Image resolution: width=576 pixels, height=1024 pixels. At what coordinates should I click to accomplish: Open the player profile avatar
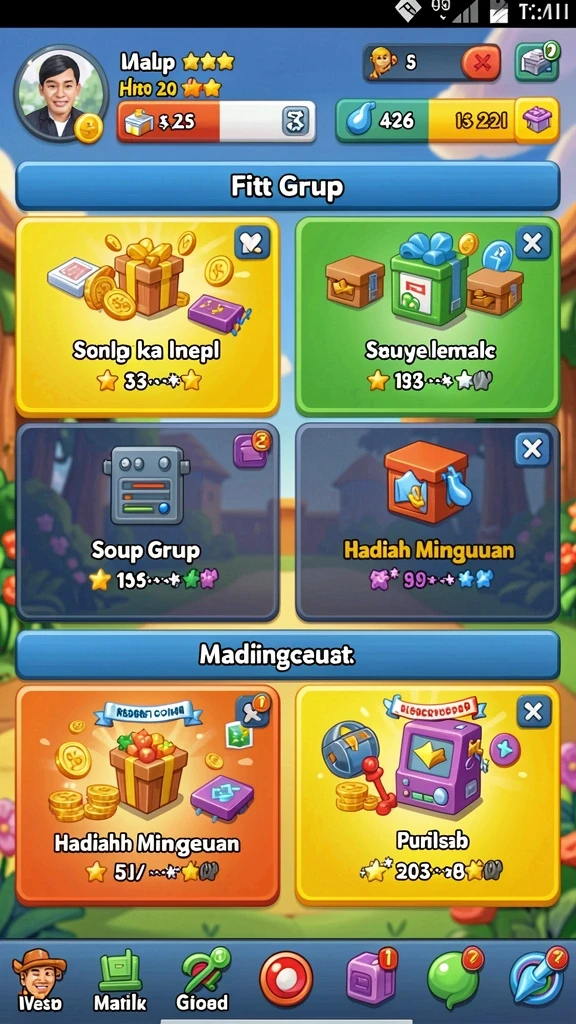(x=60, y=93)
